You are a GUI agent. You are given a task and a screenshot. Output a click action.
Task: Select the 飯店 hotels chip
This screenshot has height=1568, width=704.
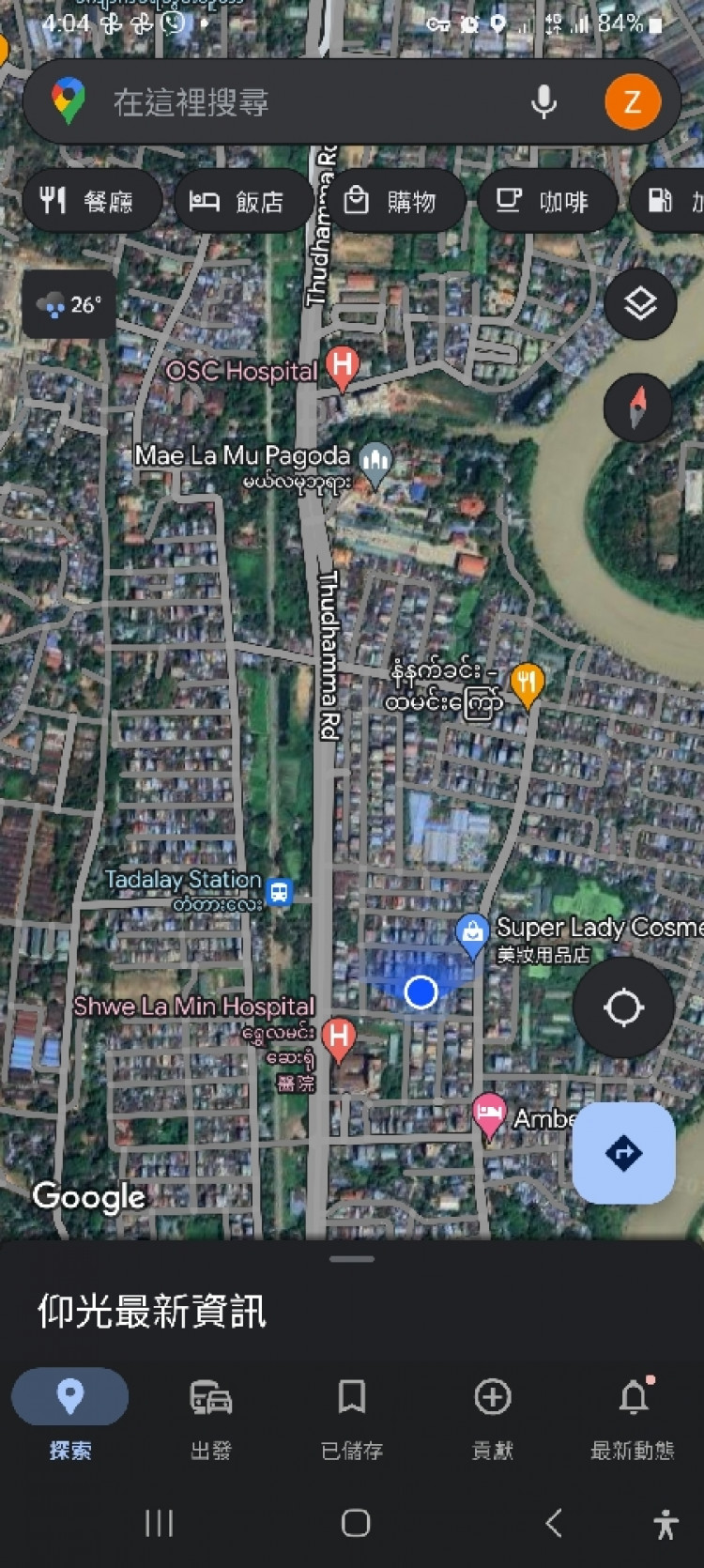click(x=240, y=201)
